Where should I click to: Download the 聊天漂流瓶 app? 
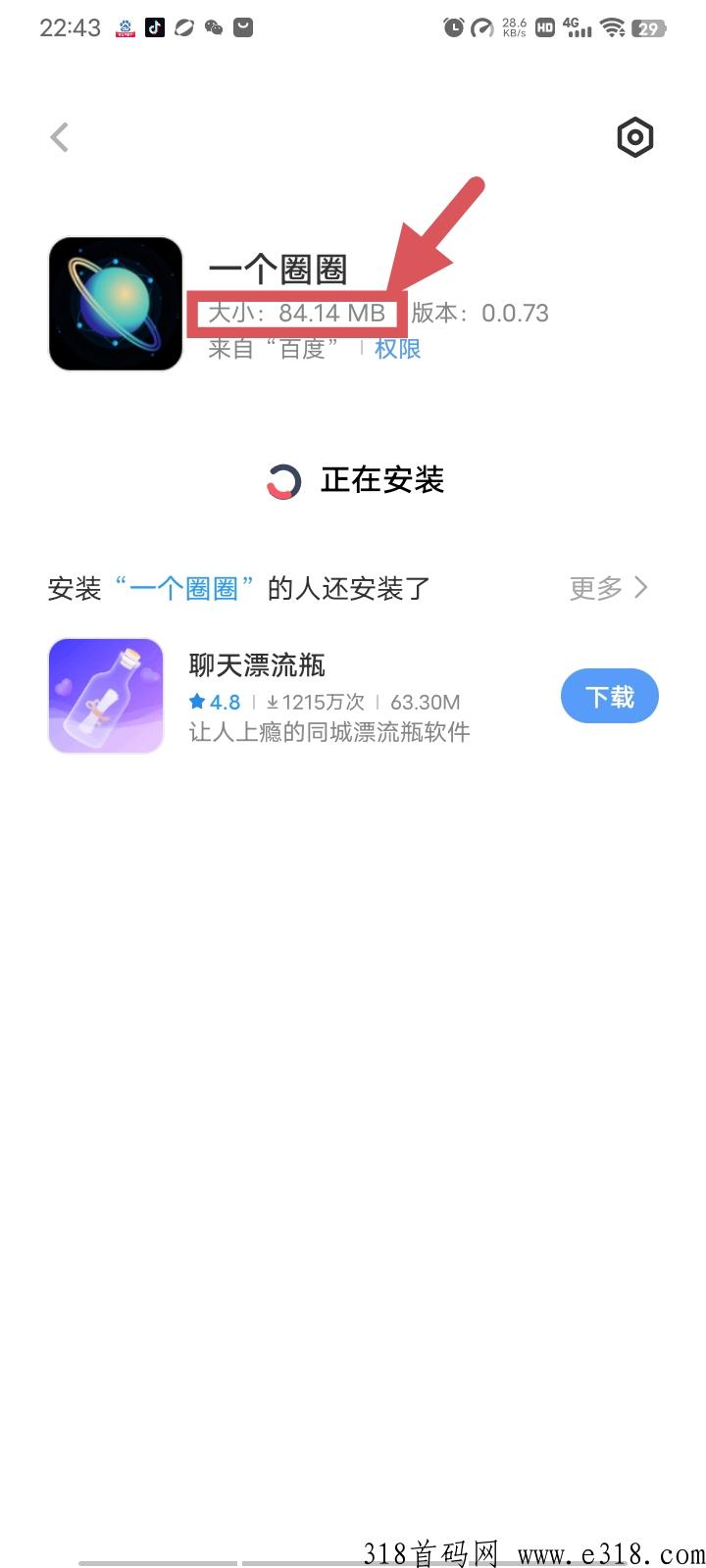609,697
